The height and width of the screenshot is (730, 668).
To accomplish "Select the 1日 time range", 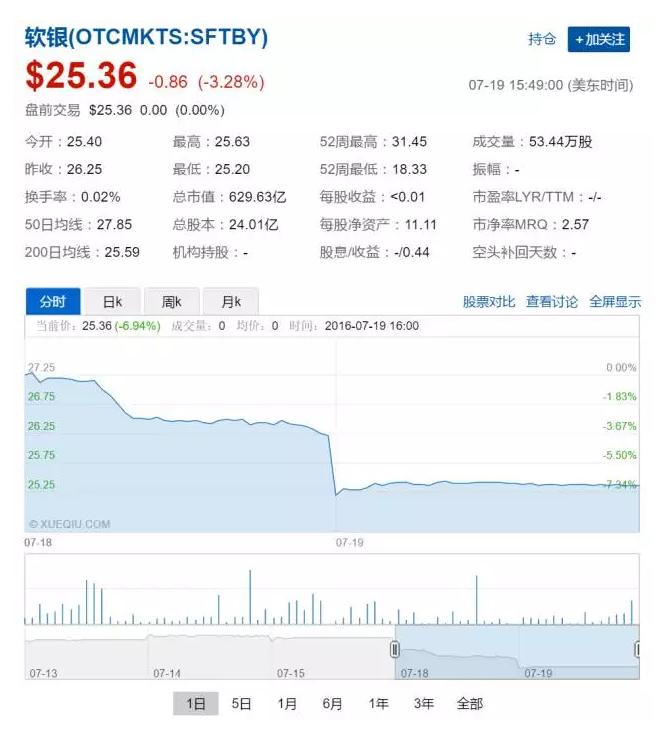I will tap(195, 704).
